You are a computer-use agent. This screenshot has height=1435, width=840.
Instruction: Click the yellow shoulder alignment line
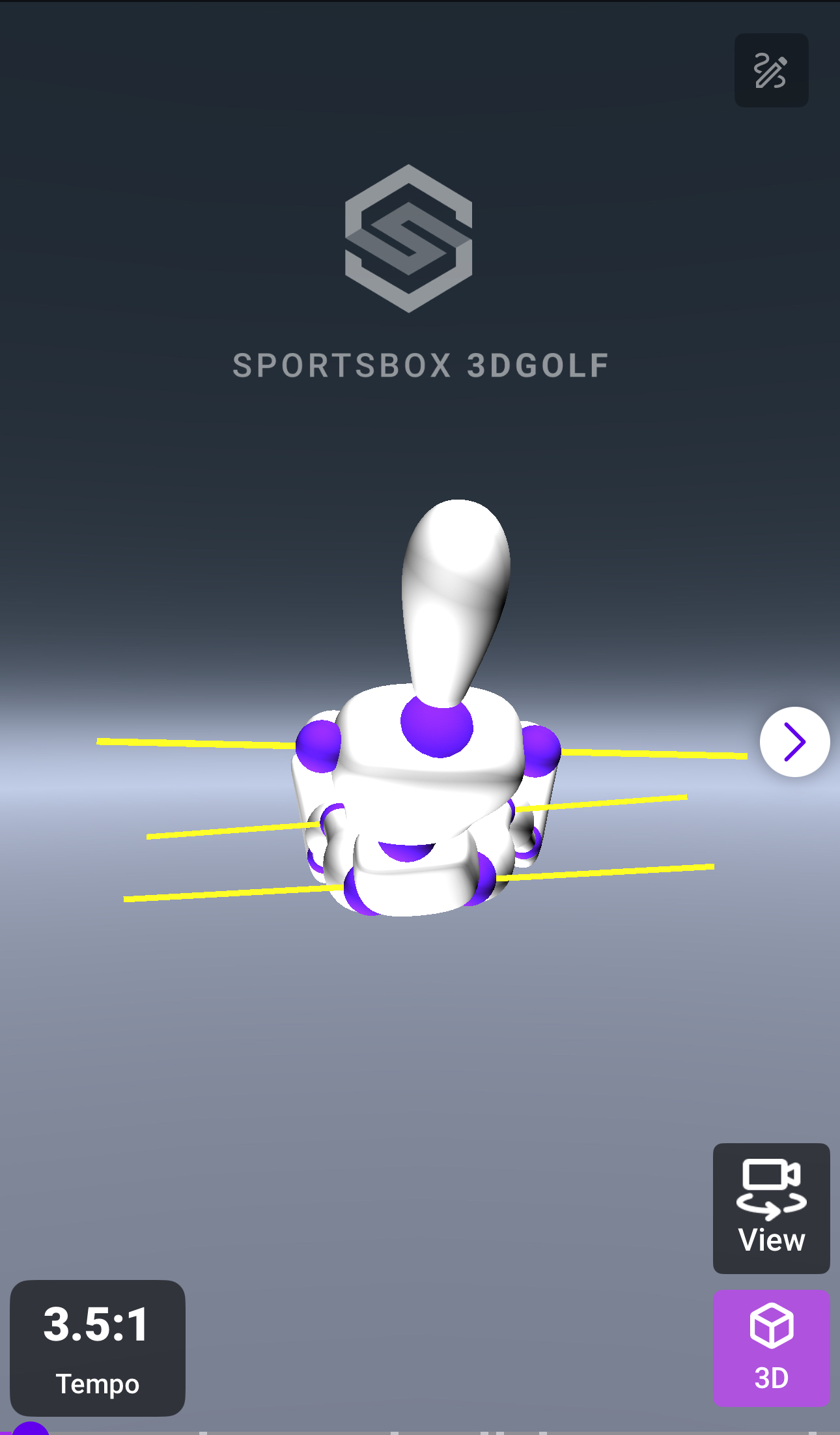195,743
